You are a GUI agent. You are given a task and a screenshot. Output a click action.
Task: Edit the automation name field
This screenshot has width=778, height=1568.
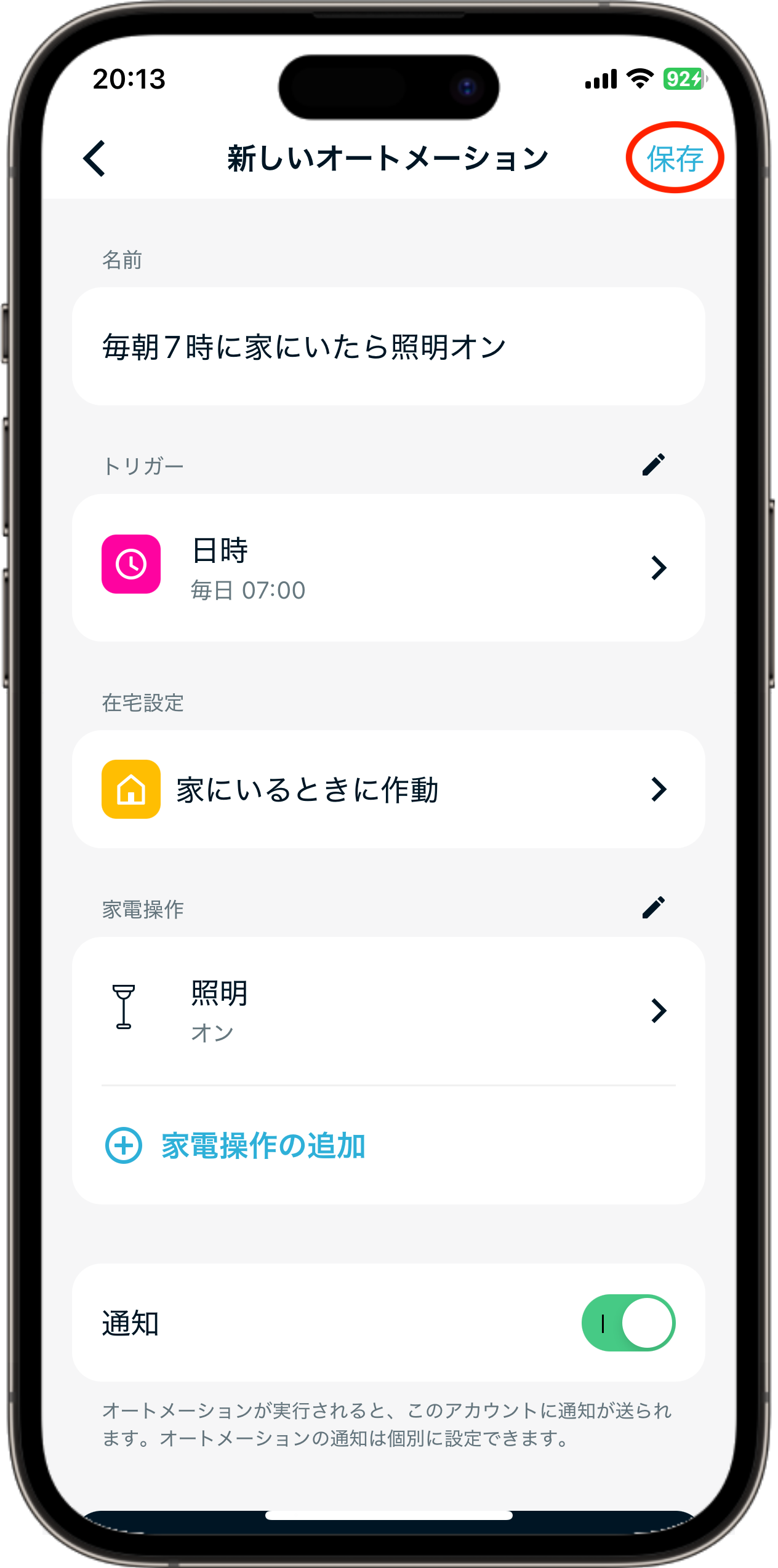(x=388, y=347)
